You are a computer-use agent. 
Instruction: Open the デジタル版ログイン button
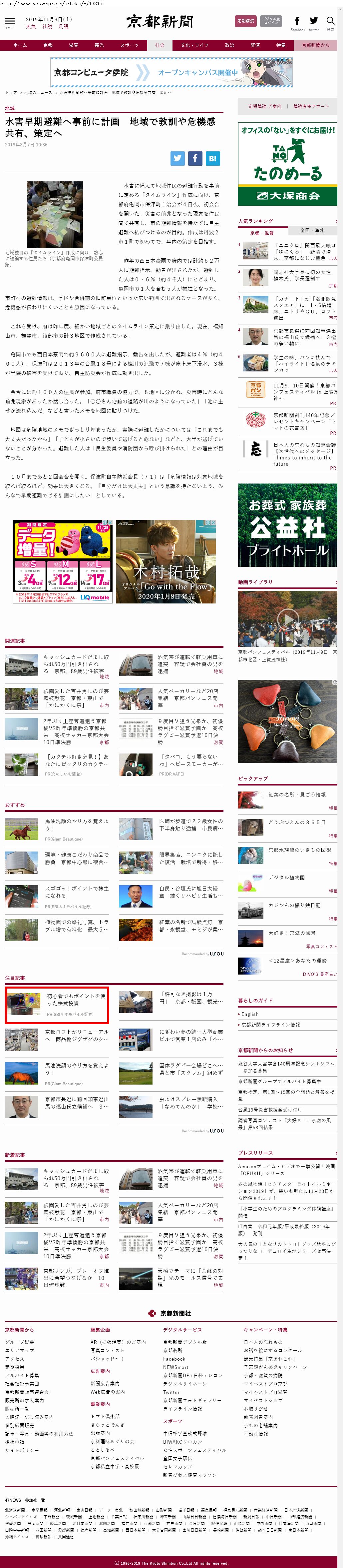[x=271, y=21]
